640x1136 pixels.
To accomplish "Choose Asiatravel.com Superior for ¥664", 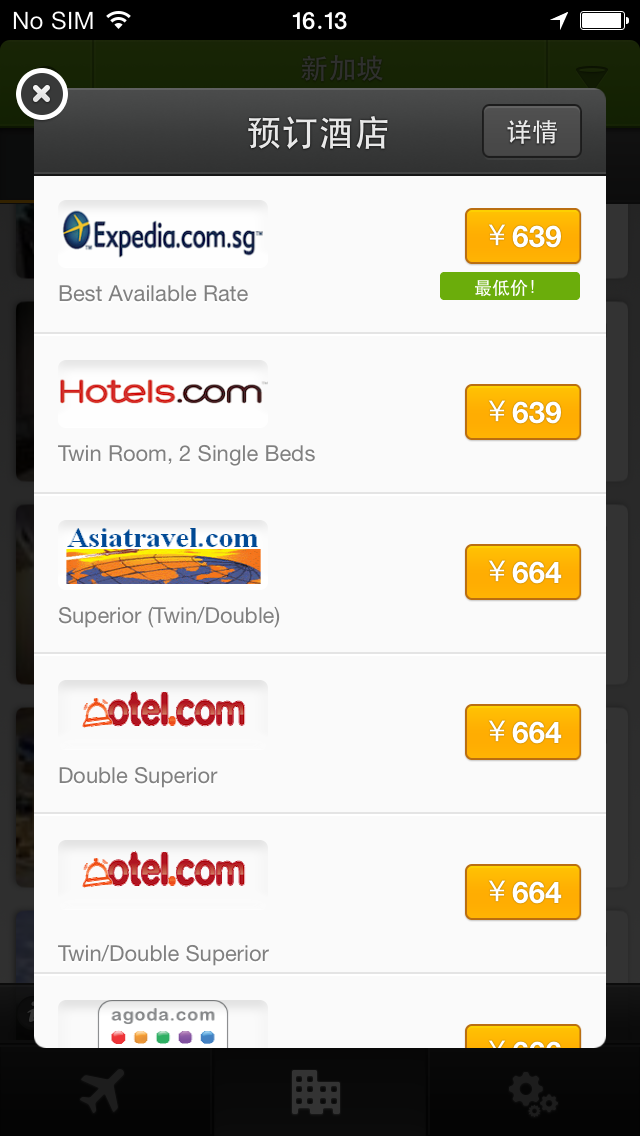I will pyautogui.click(x=522, y=572).
